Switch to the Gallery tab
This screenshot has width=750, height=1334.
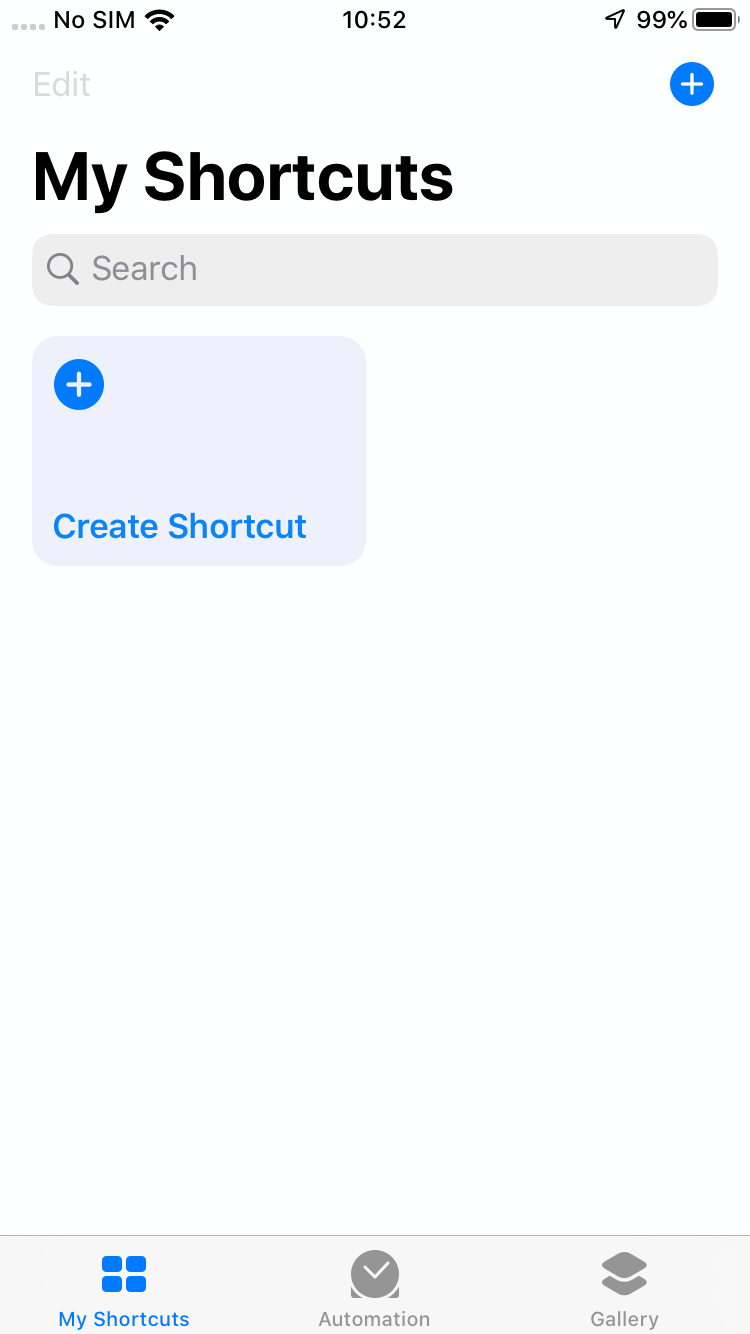[623, 1288]
